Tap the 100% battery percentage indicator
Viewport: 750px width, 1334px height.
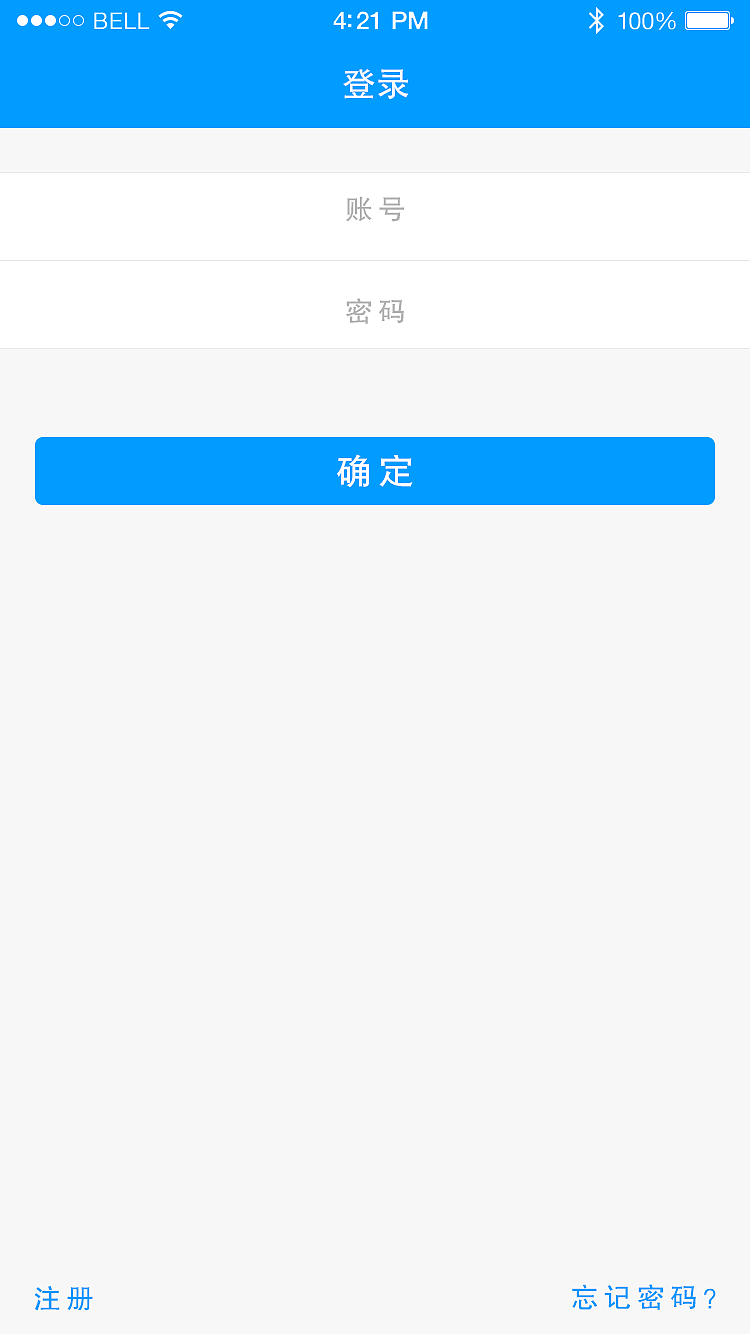pos(645,20)
